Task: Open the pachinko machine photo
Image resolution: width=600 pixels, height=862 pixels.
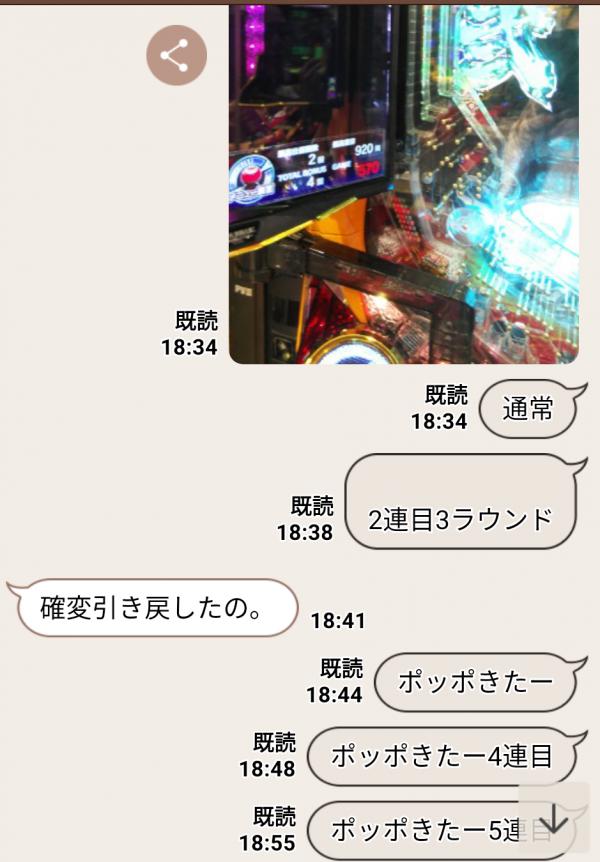Action: click(x=404, y=185)
